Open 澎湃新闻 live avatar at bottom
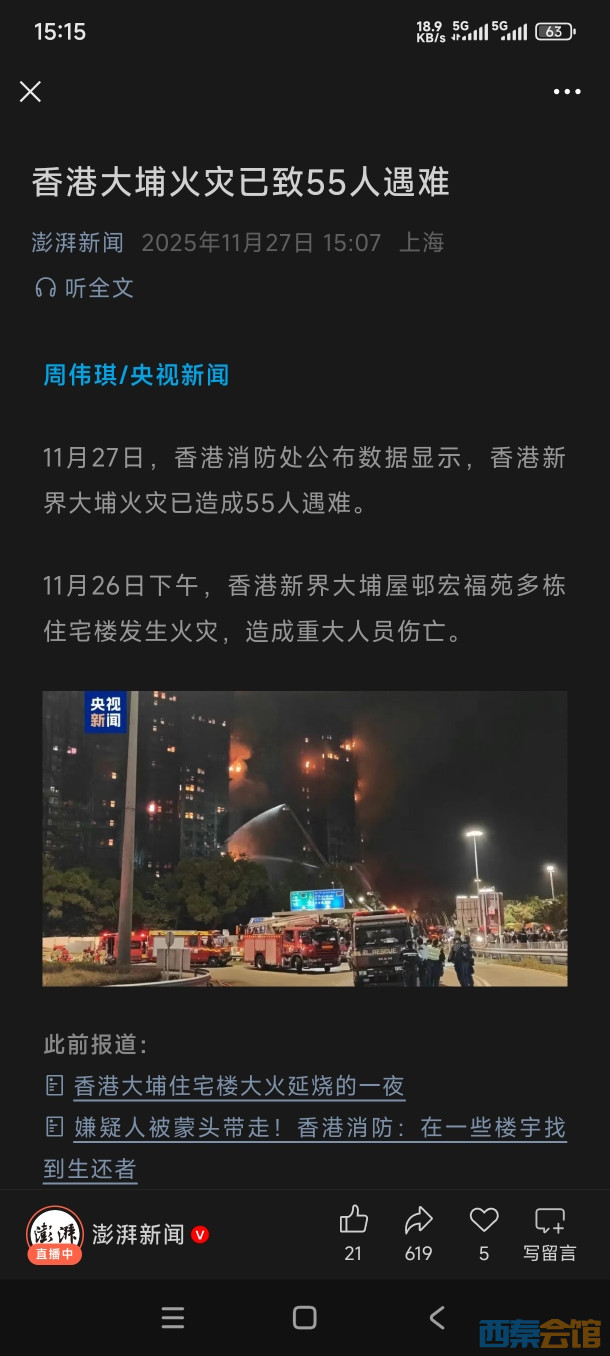The height and width of the screenshot is (1356, 610). click(54, 1234)
